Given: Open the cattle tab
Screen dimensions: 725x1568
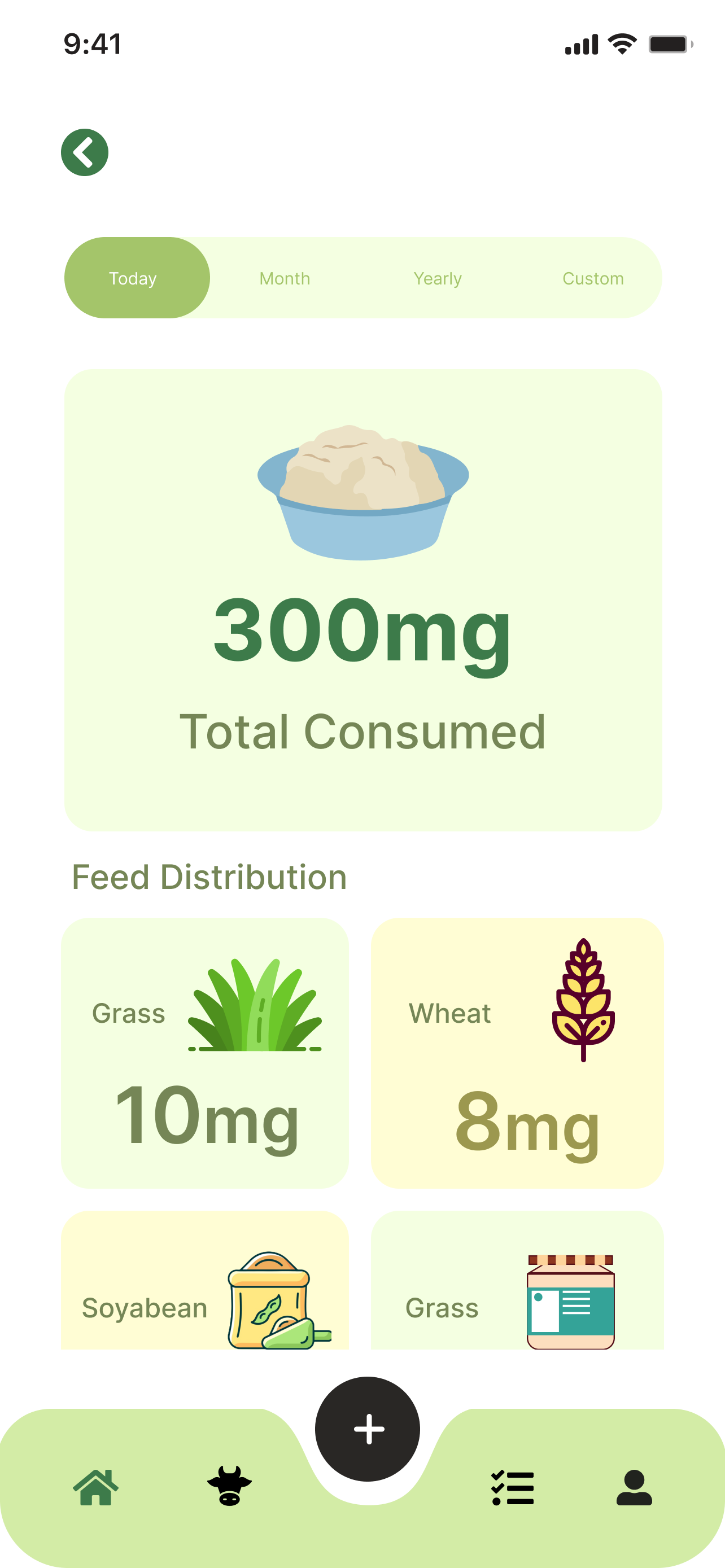Looking at the screenshot, I should click(x=229, y=1486).
